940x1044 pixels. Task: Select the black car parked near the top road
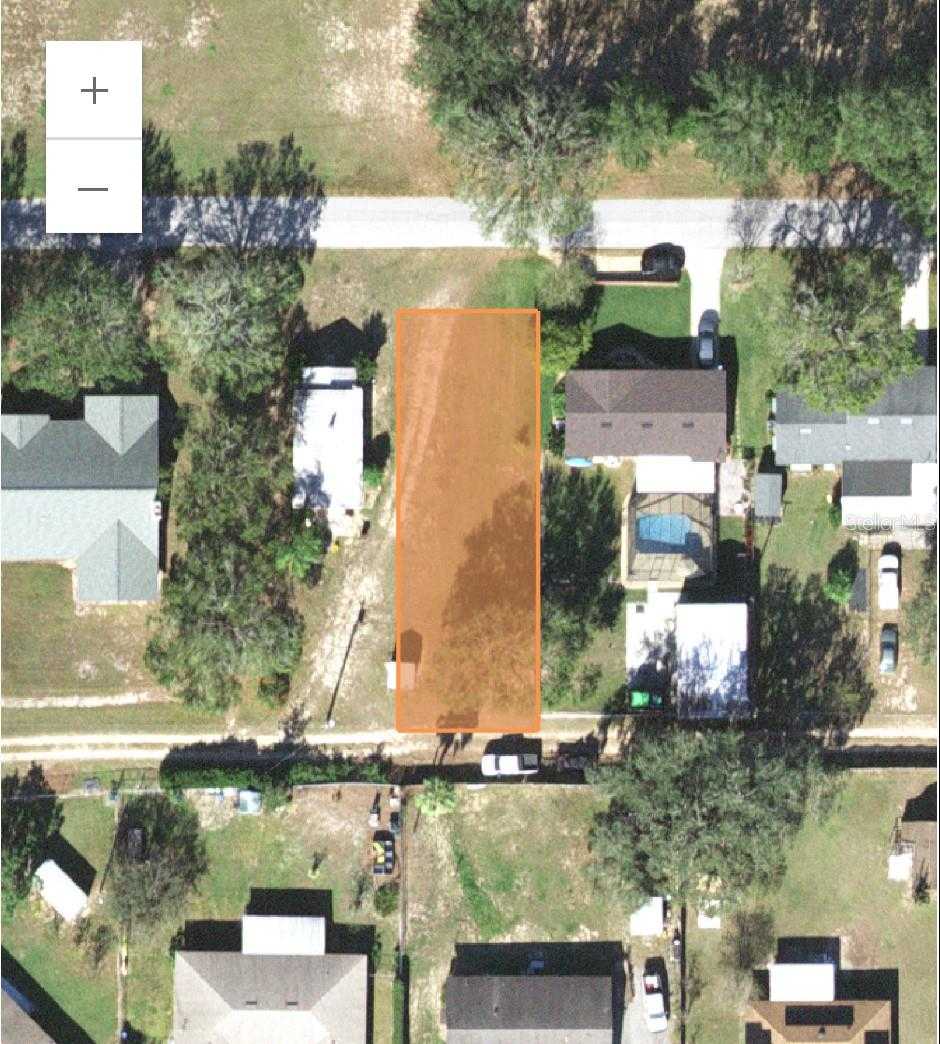[662, 258]
